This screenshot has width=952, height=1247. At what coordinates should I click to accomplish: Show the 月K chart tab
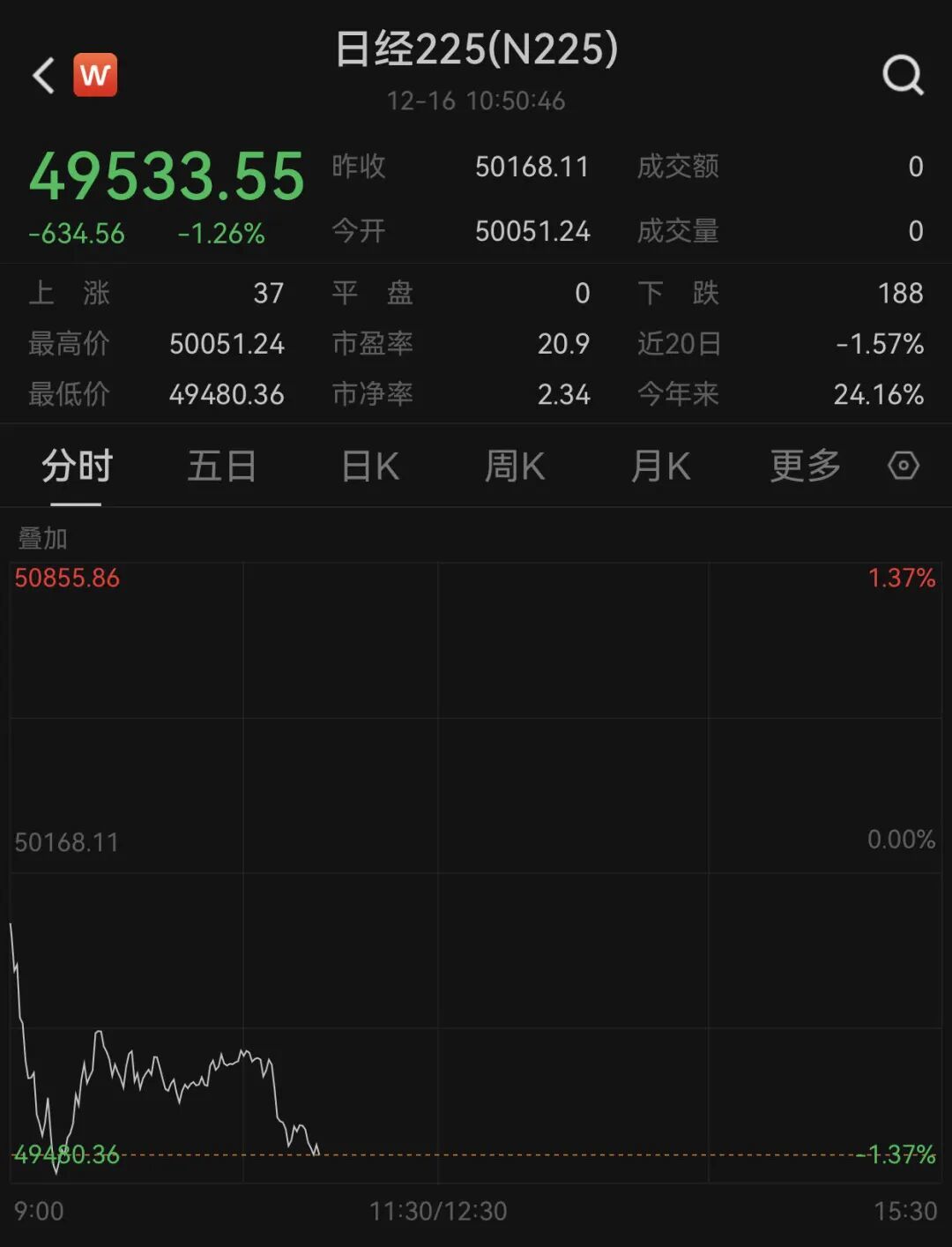tap(660, 466)
